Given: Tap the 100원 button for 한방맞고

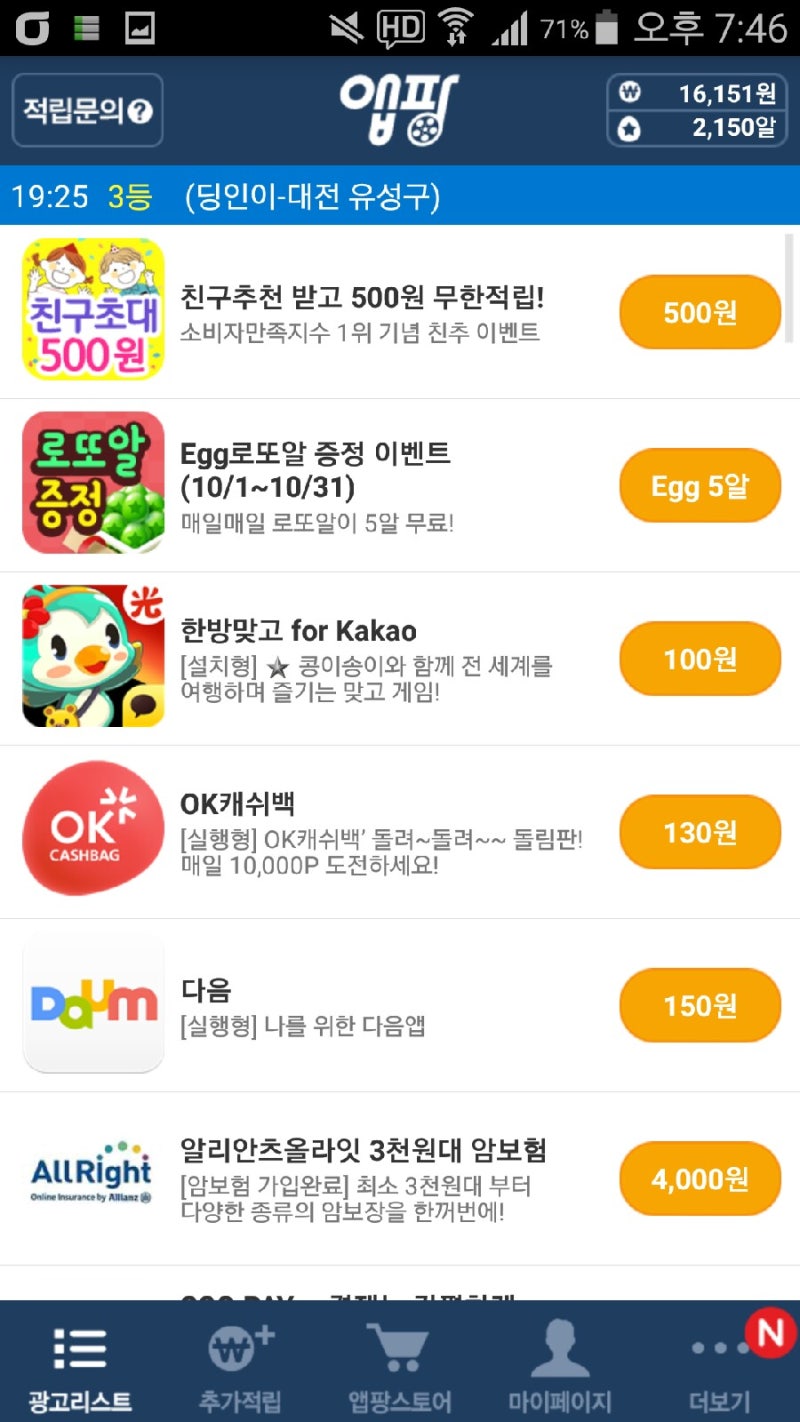Looking at the screenshot, I should tap(699, 659).
